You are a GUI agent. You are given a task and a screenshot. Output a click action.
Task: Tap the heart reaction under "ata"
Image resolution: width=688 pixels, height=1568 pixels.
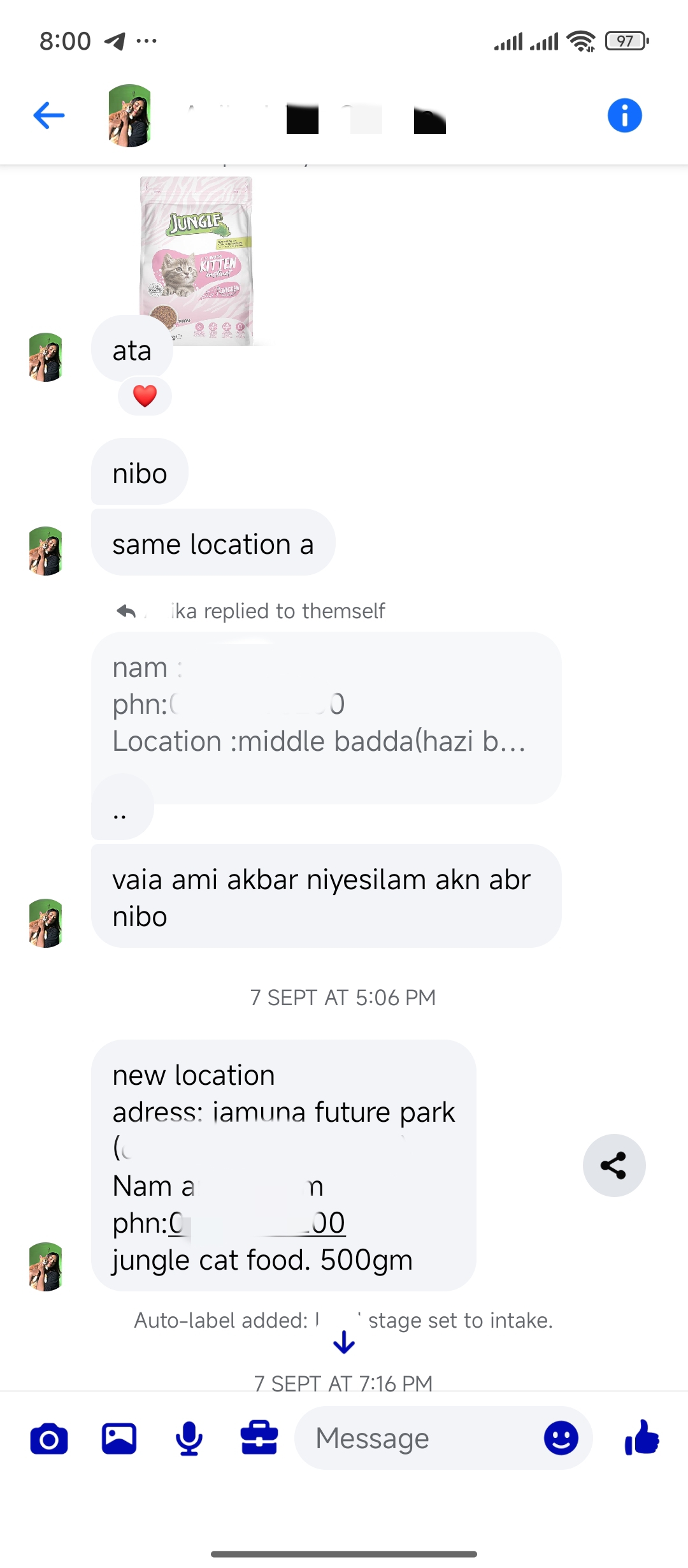pos(145,396)
